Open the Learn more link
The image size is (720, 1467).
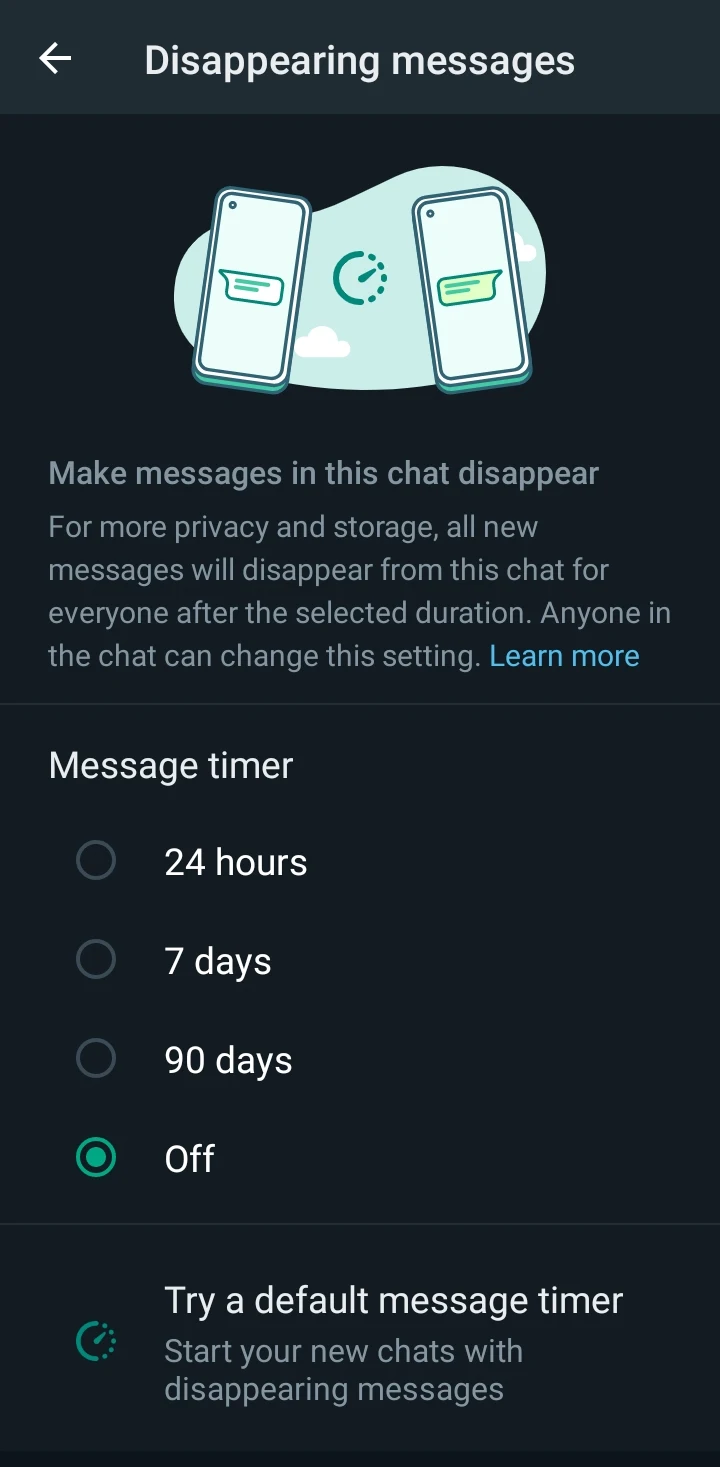tap(564, 656)
